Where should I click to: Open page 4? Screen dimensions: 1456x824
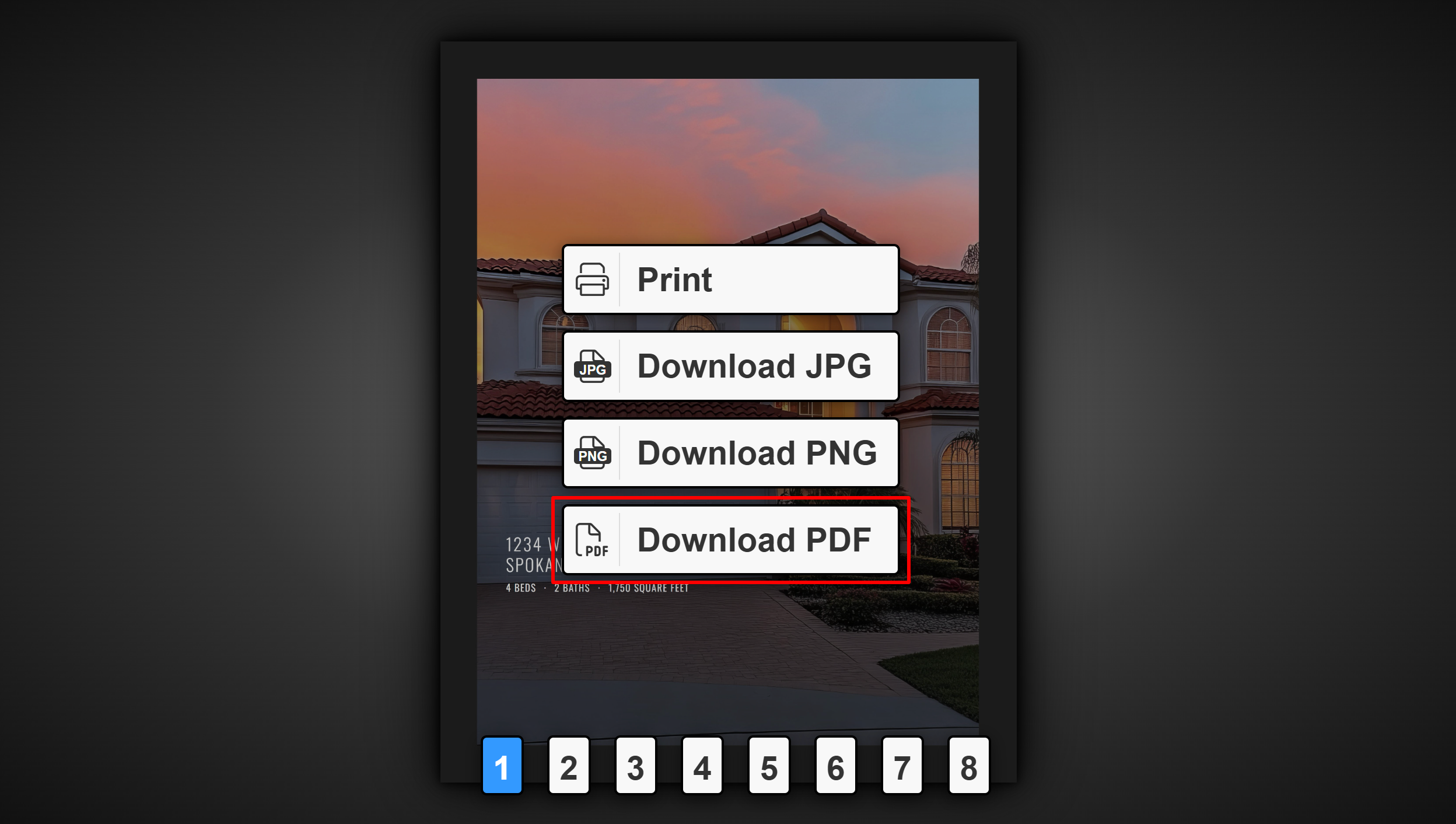[702, 766]
